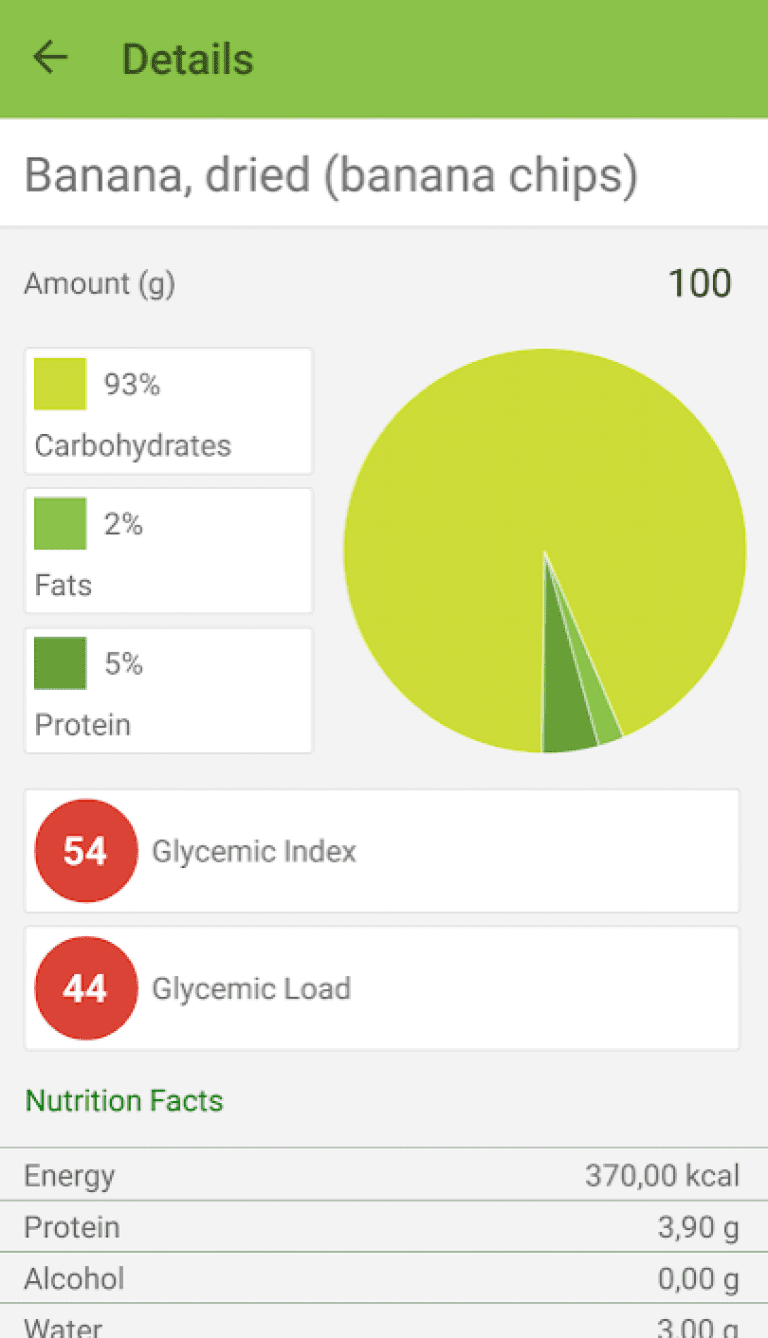
Task: Toggle the Fats legend entry
Action: [x=167, y=551]
